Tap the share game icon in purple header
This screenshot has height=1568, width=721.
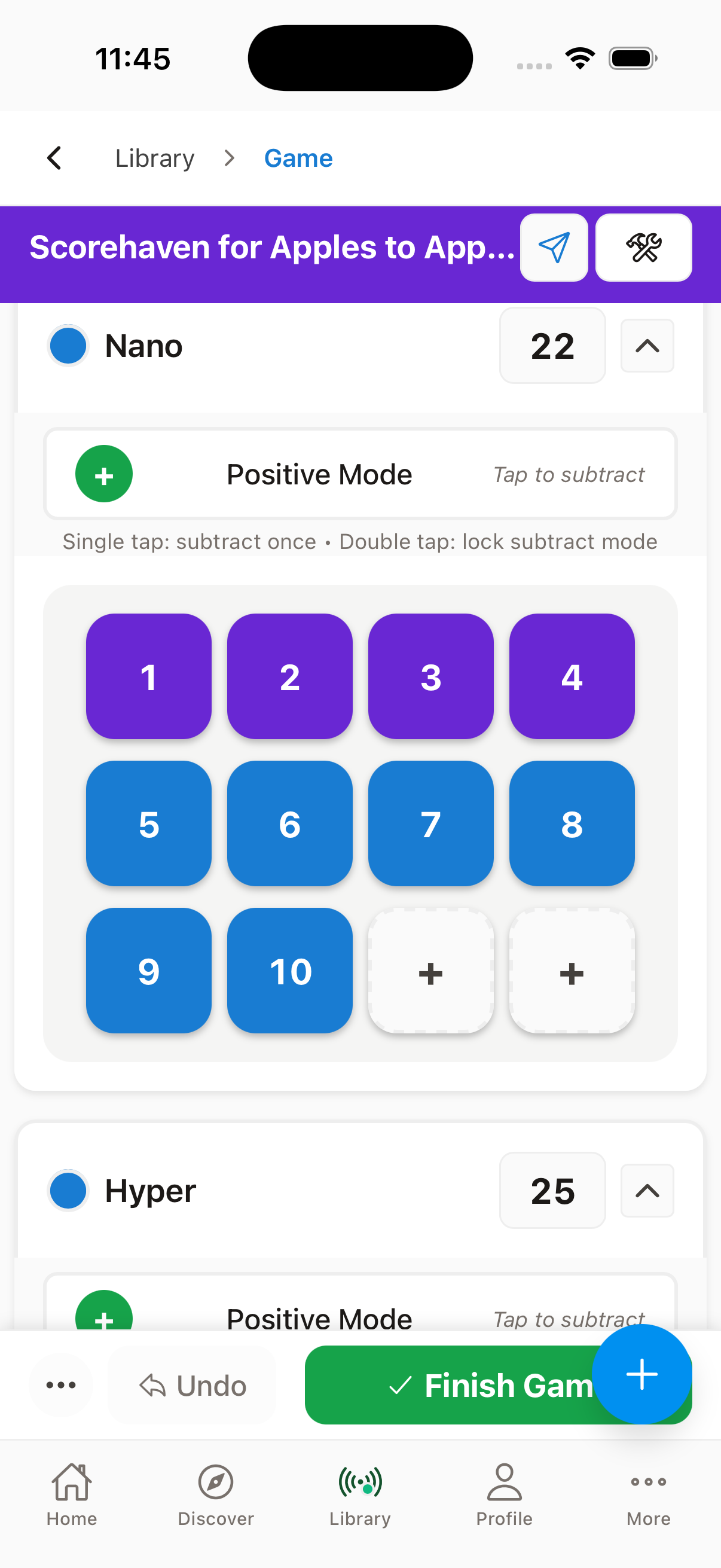coord(553,247)
